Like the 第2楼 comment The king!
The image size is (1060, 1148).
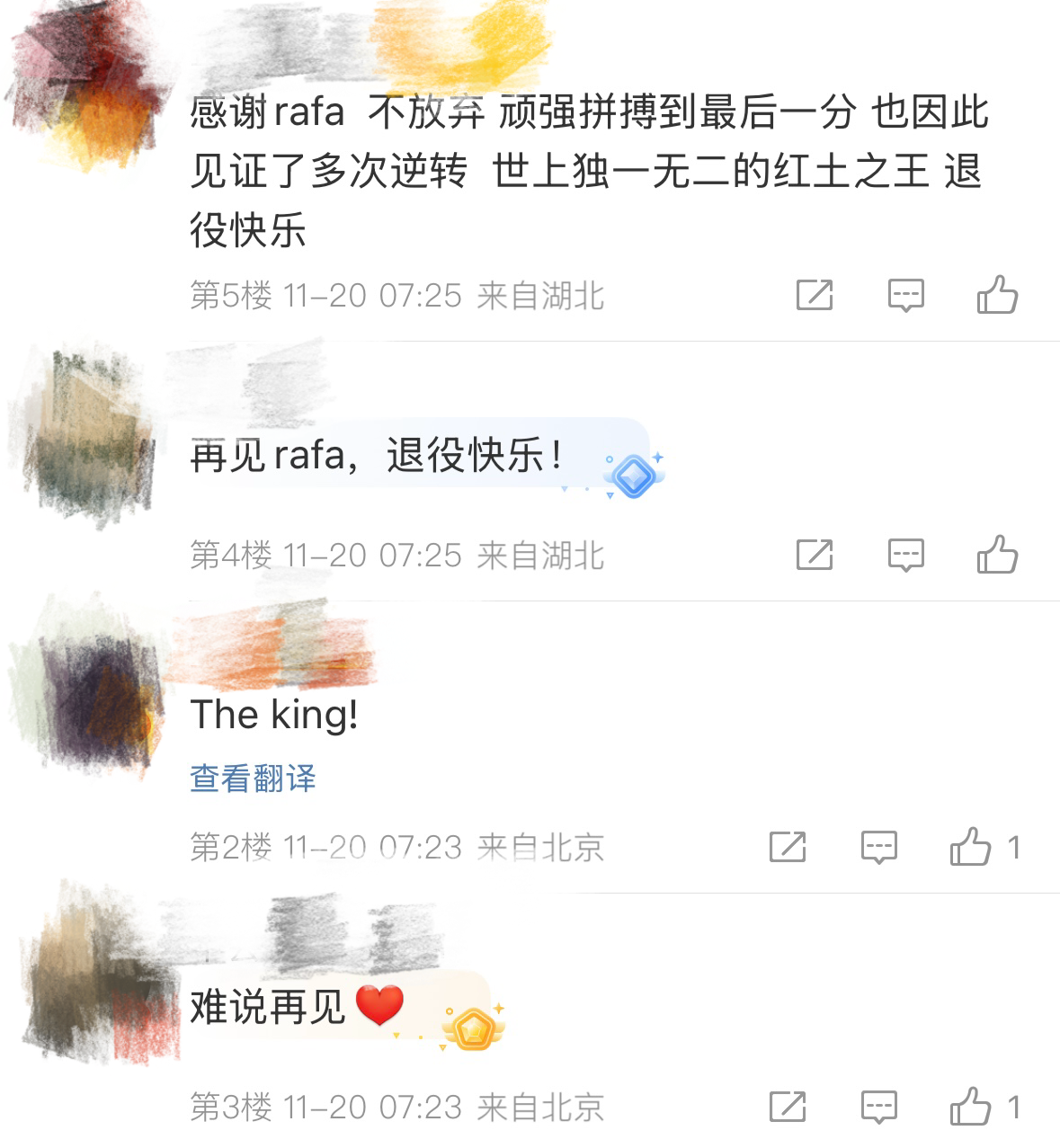(971, 847)
